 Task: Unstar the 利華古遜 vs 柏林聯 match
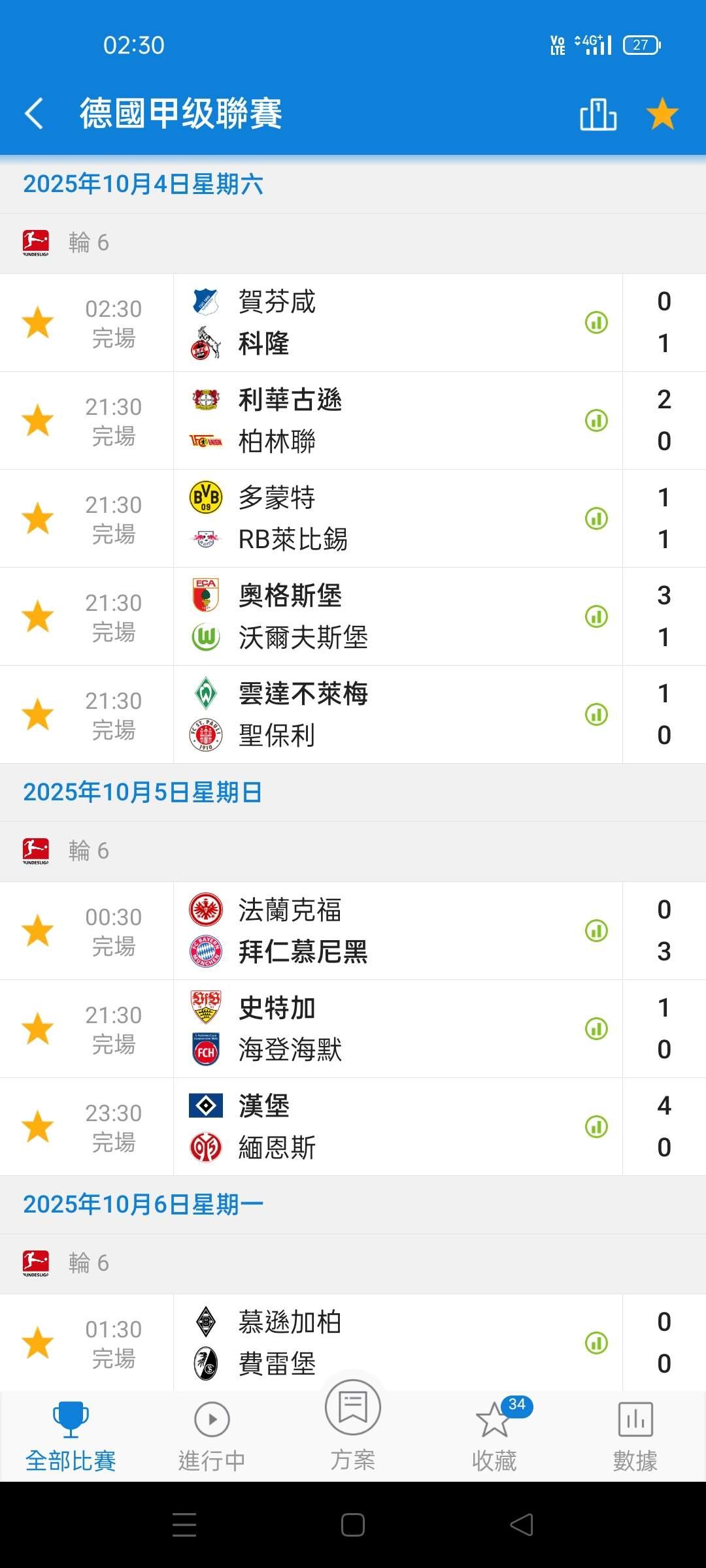[x=38, y=421]
